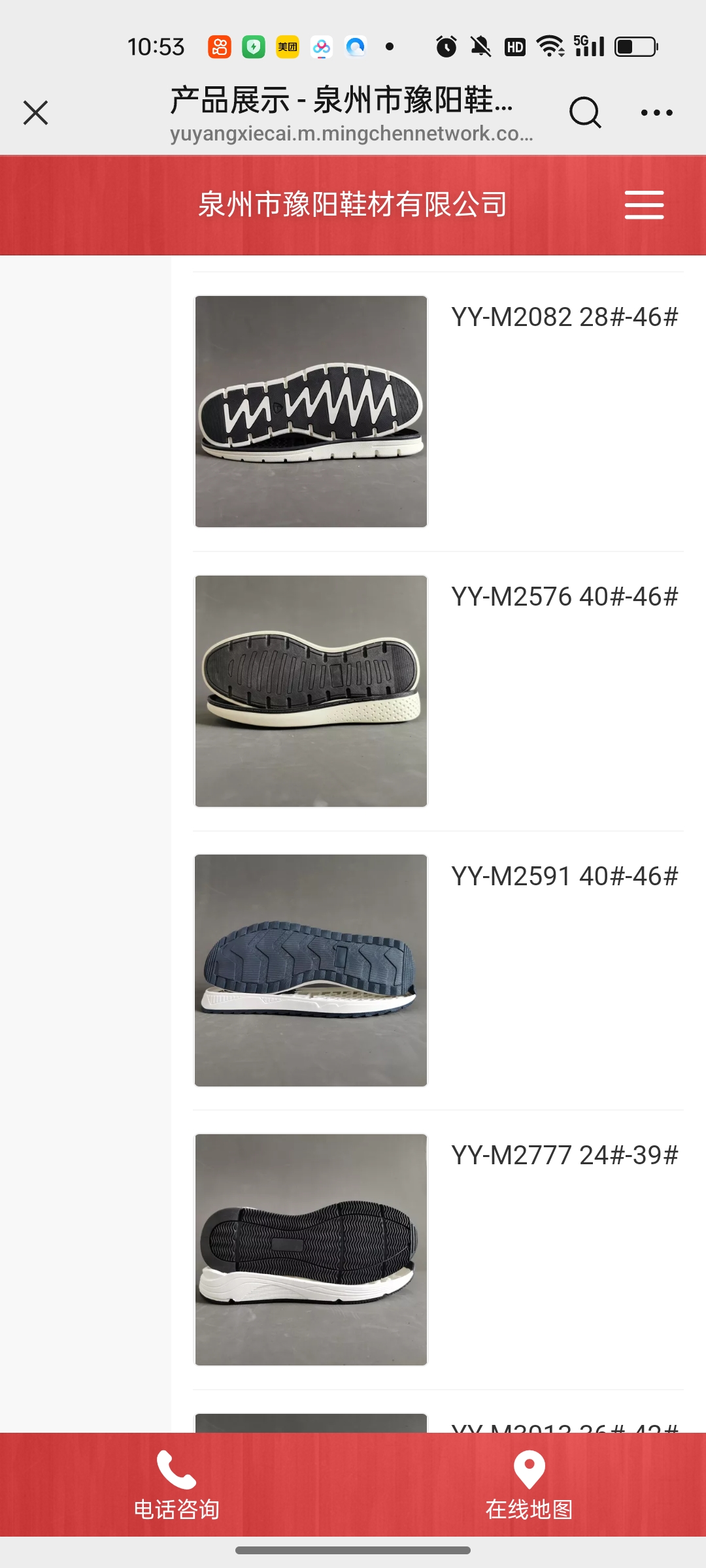View the YY-M2576 40#-46# product image
Viewport: 706px width, 1568px height.
click(x=311, y=691)
